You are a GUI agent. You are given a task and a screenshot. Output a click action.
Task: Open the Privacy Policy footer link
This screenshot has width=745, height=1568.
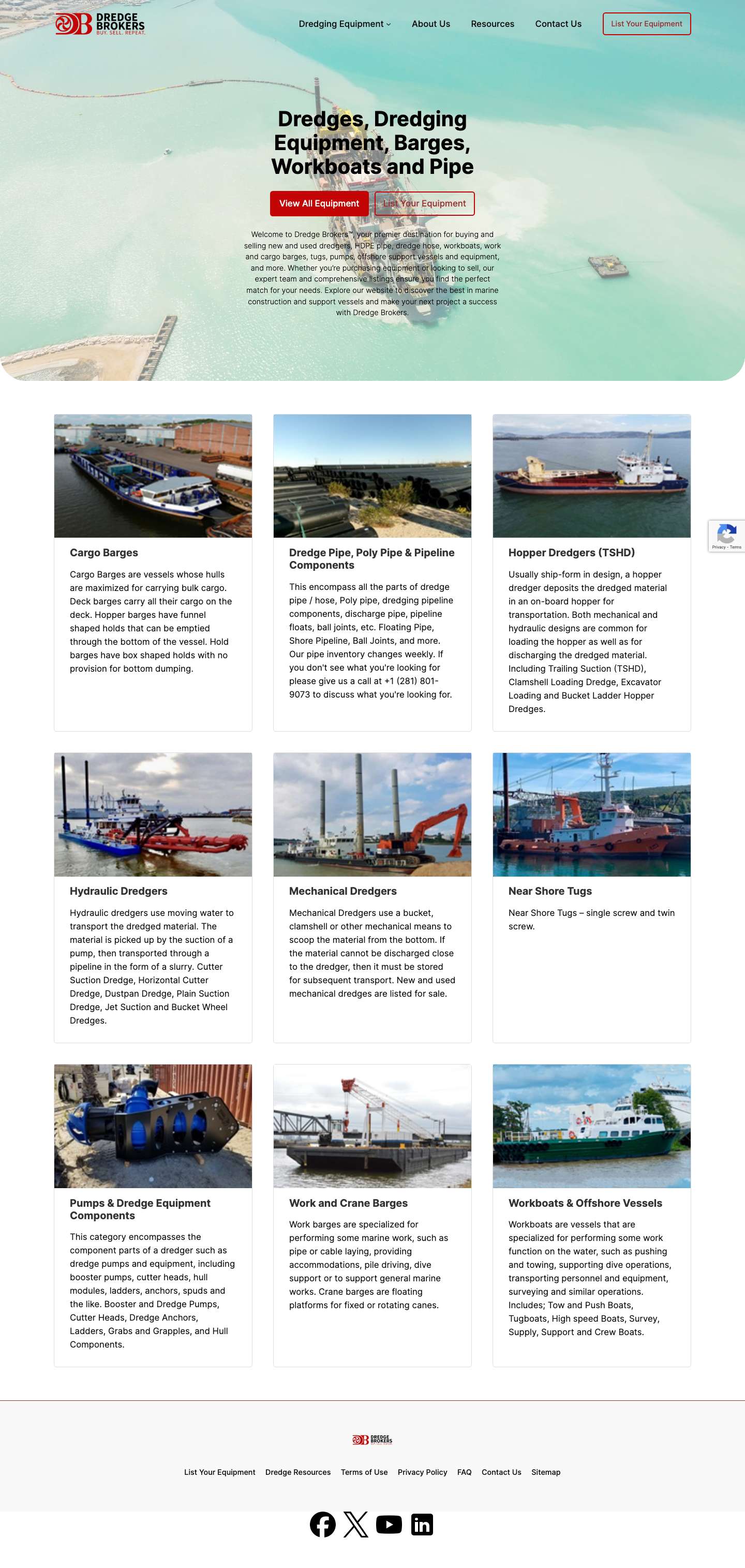tap(422, 1472)
